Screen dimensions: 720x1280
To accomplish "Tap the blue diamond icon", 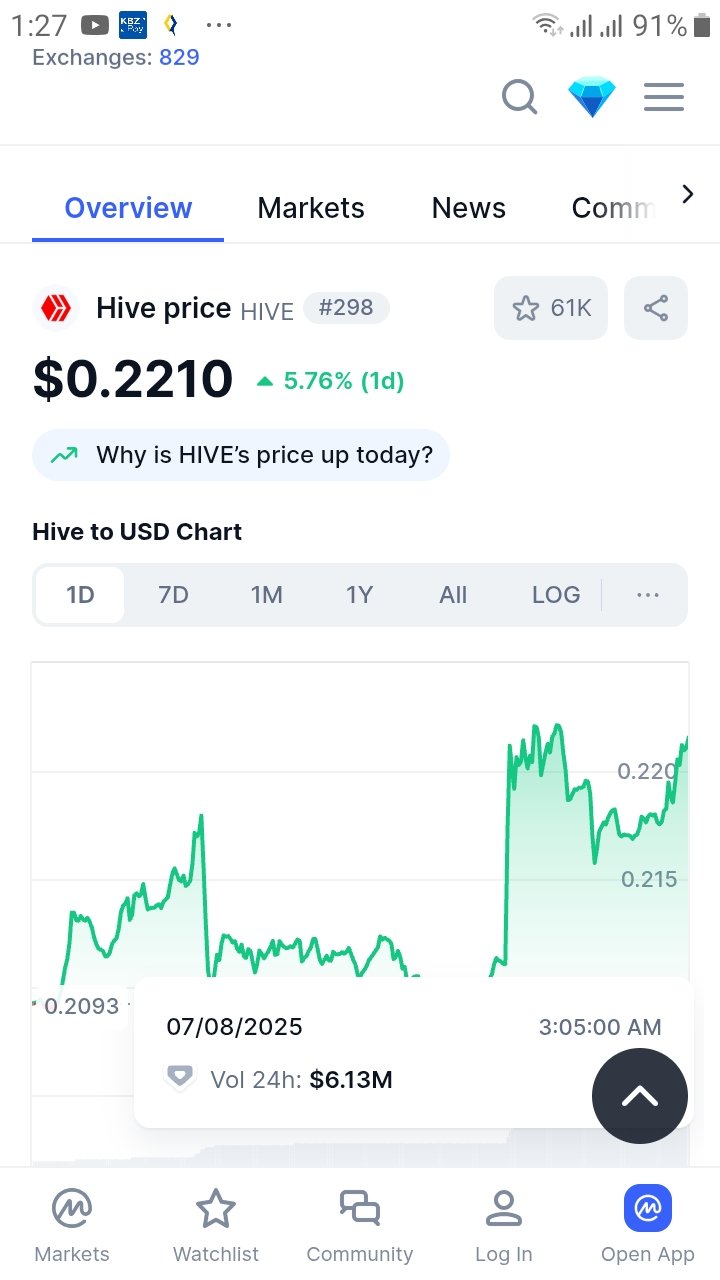I will coord(592,97).
